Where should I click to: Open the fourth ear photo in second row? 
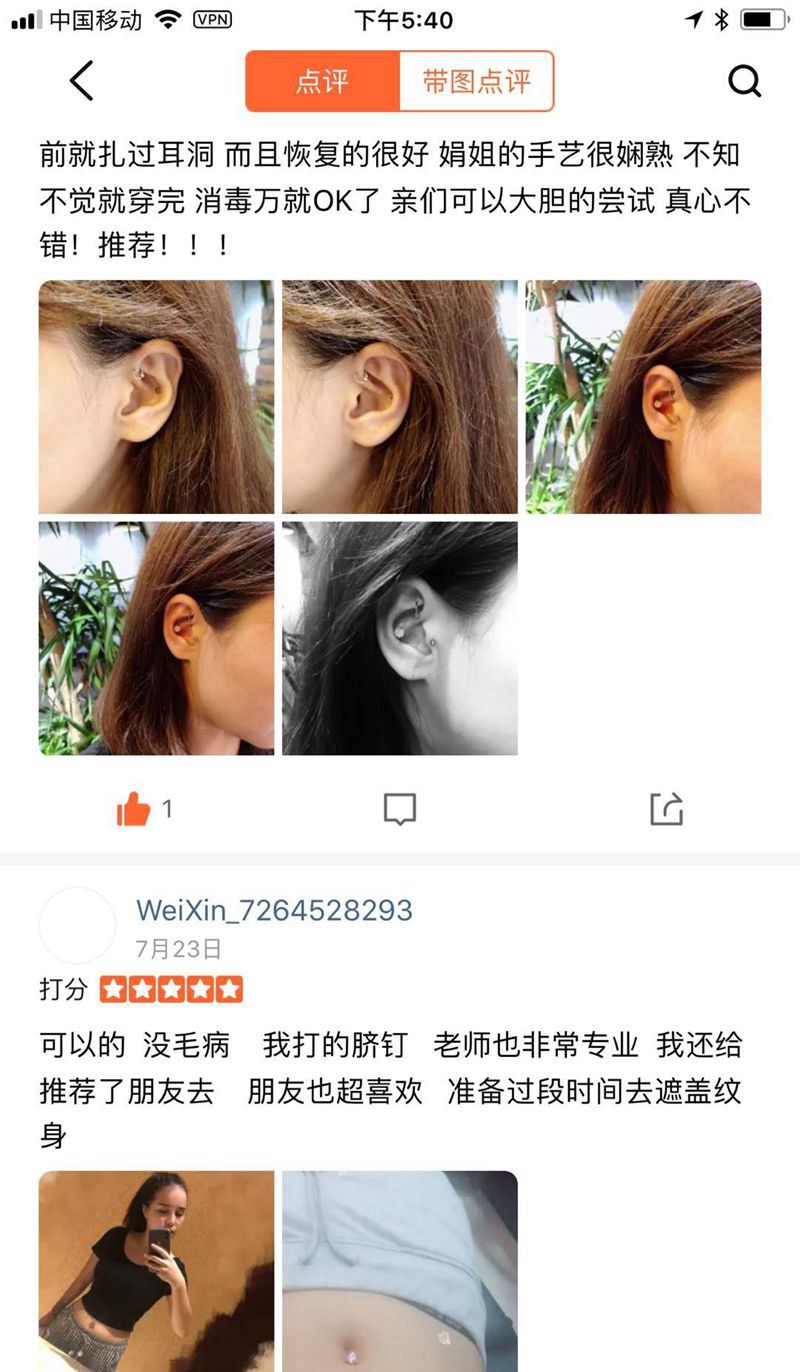(156, 638)
